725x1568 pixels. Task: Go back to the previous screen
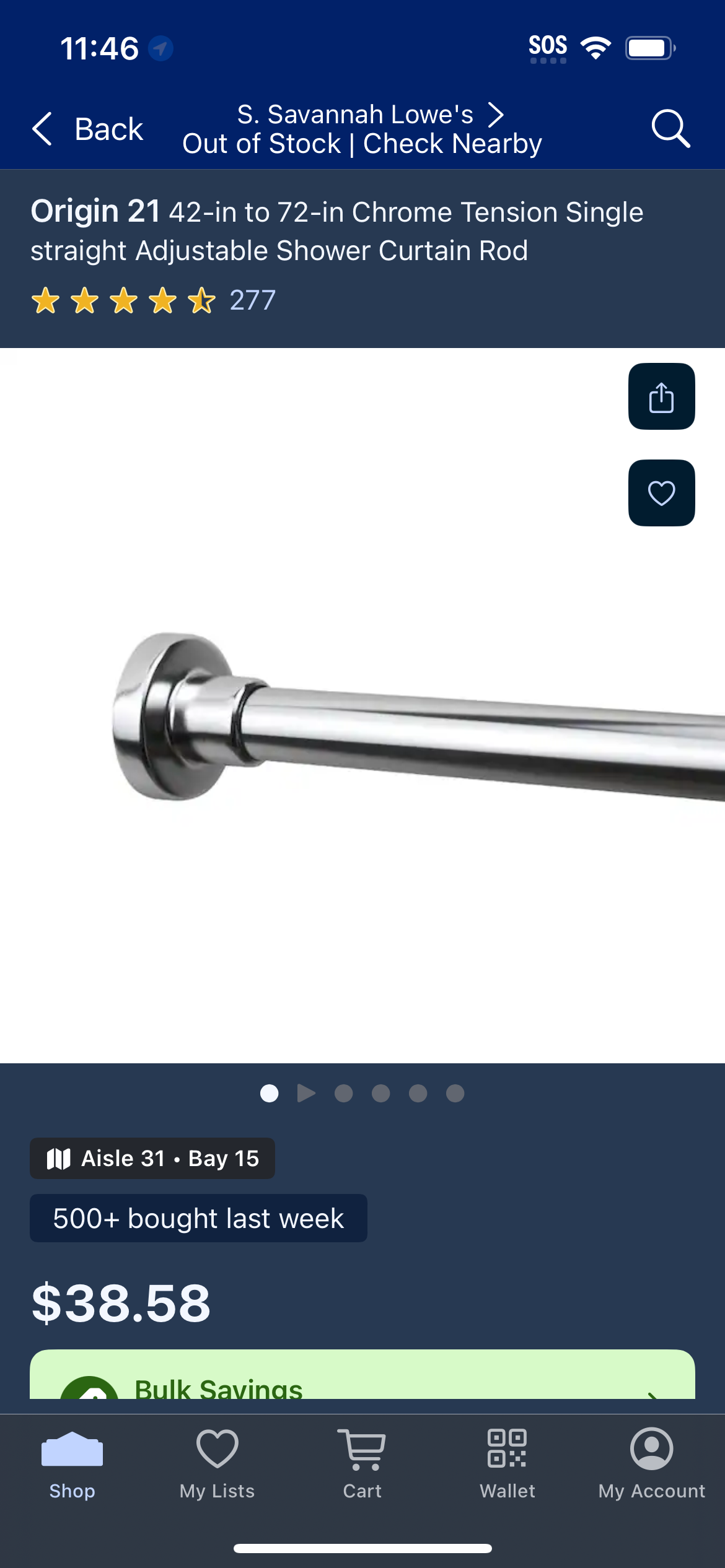[87, 129]
